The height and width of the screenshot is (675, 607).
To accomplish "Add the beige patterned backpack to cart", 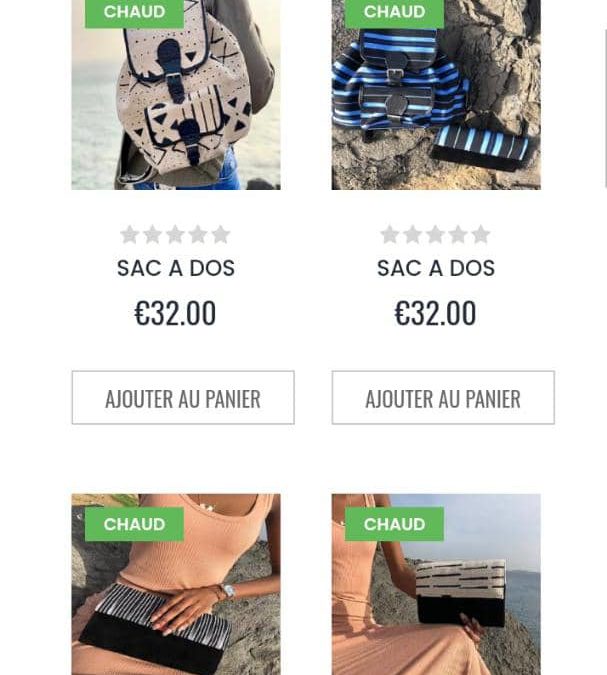I will click(x=183, y=398).
